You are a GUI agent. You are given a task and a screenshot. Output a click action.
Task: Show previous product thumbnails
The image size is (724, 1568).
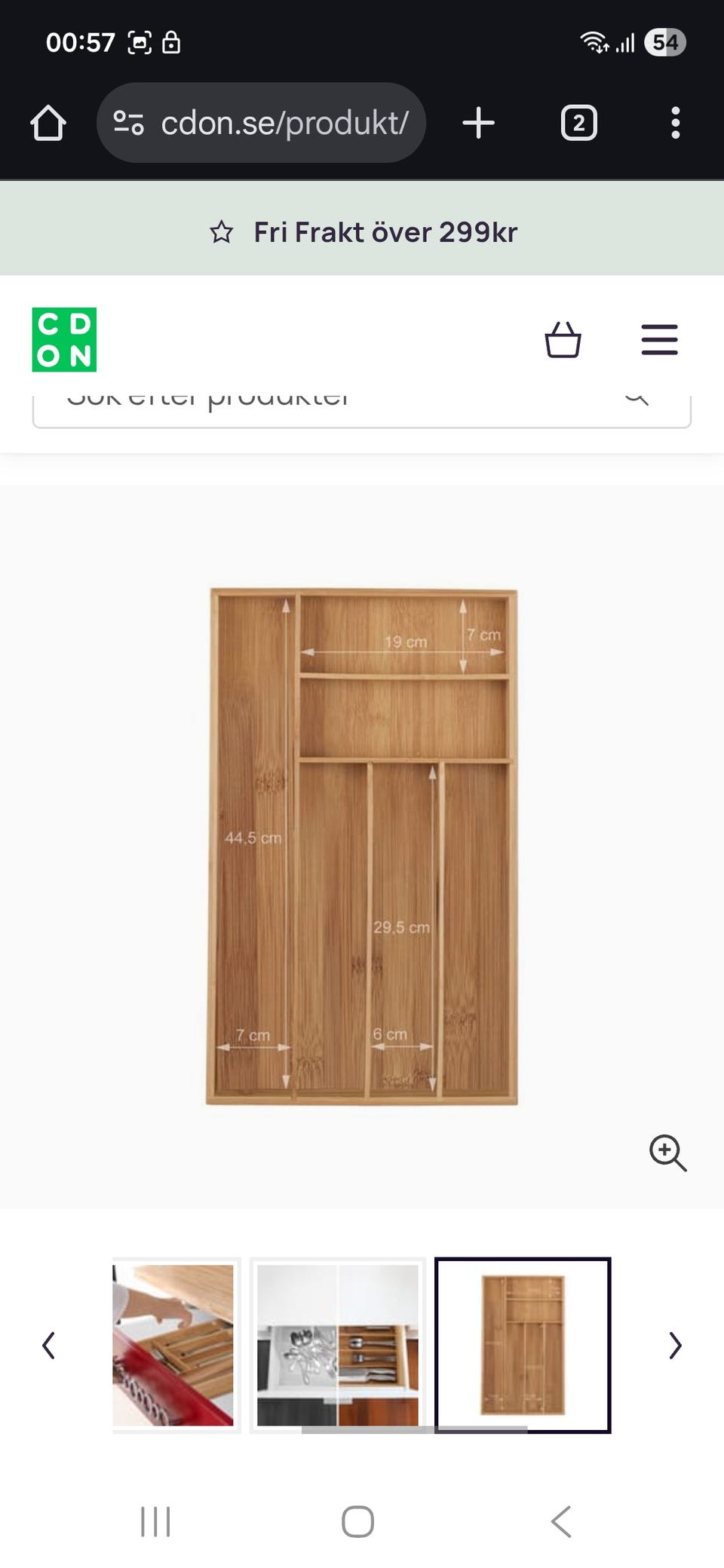pyautogui.click(x=49, y=1345)
